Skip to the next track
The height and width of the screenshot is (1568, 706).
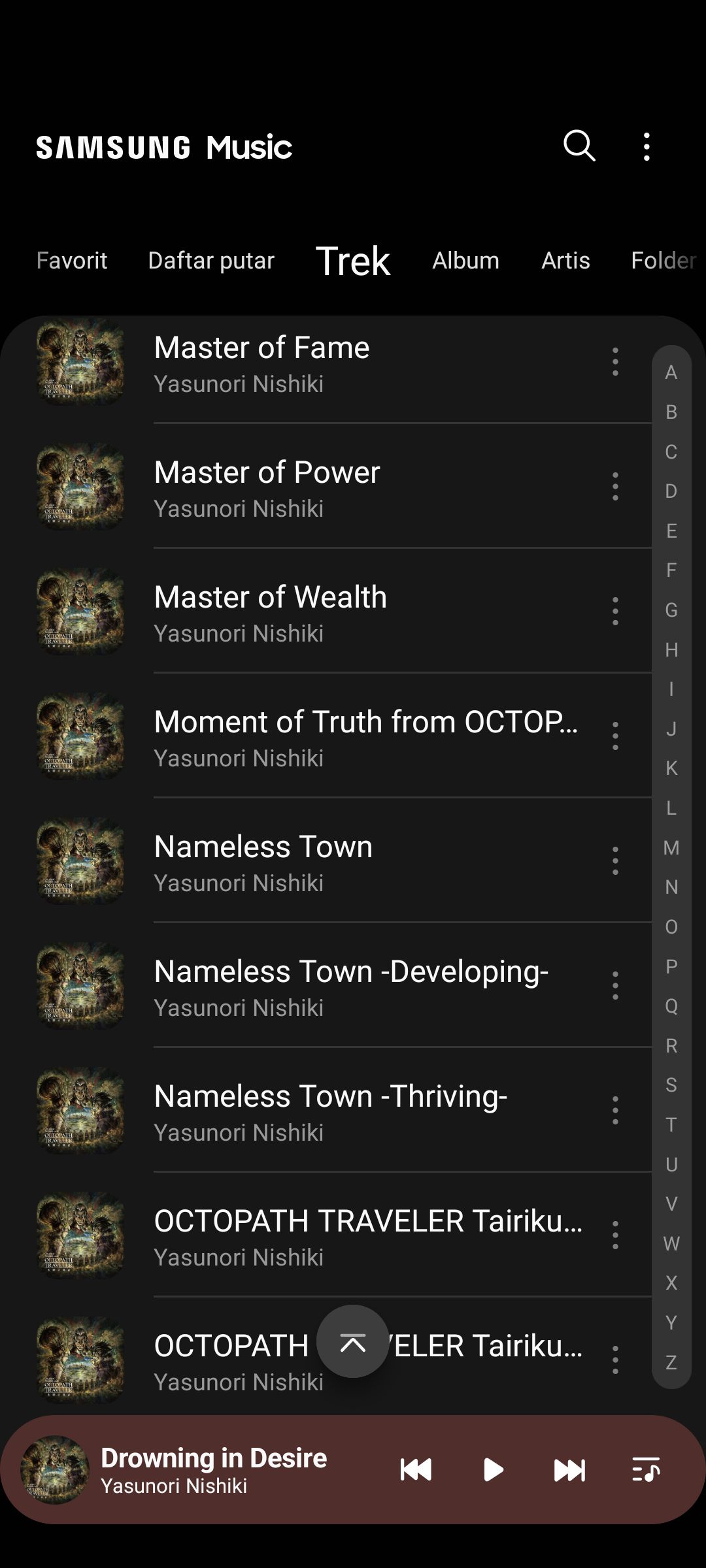tap(569, 1470)
